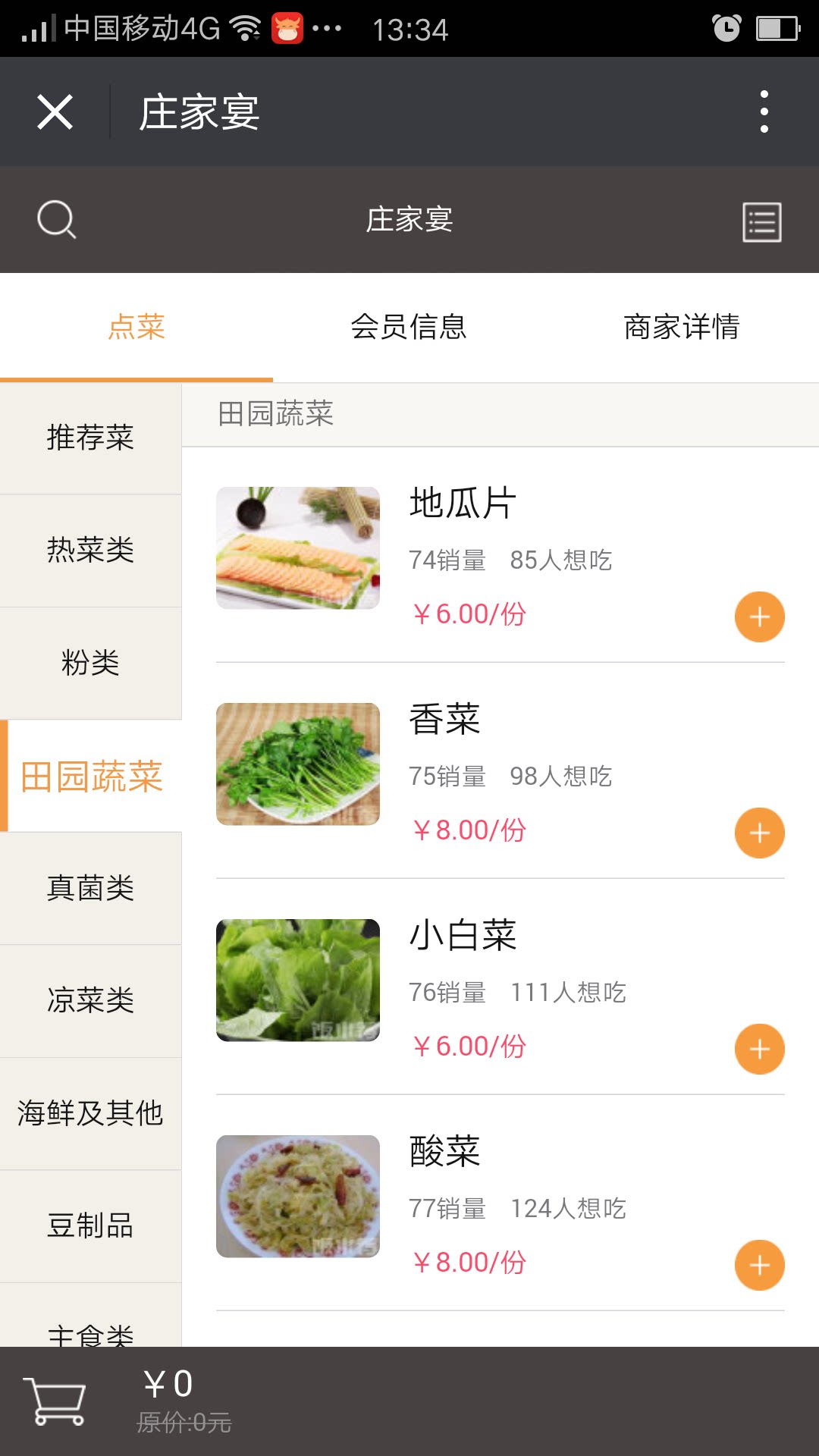The width and height of the screenshot is (819, 1456).
Task: Close the 庄家宴 page
Action: click(55, 112)
